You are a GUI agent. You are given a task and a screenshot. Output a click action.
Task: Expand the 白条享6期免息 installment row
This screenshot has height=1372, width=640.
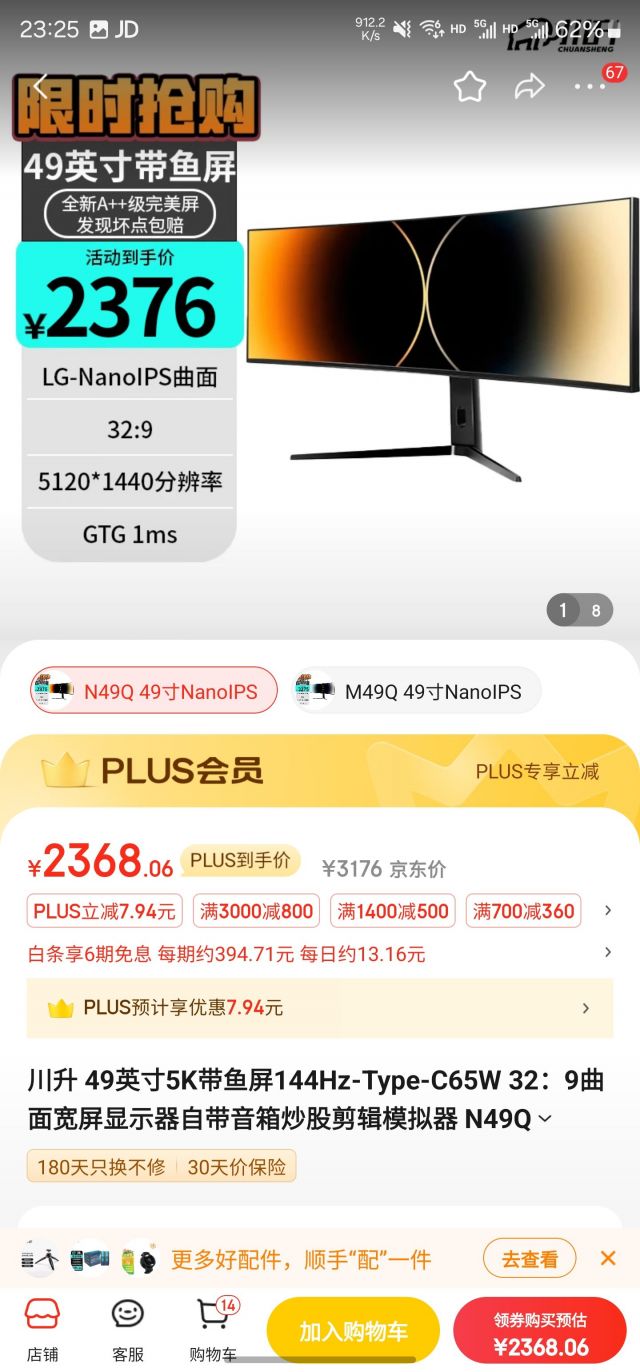click(320, 954)
